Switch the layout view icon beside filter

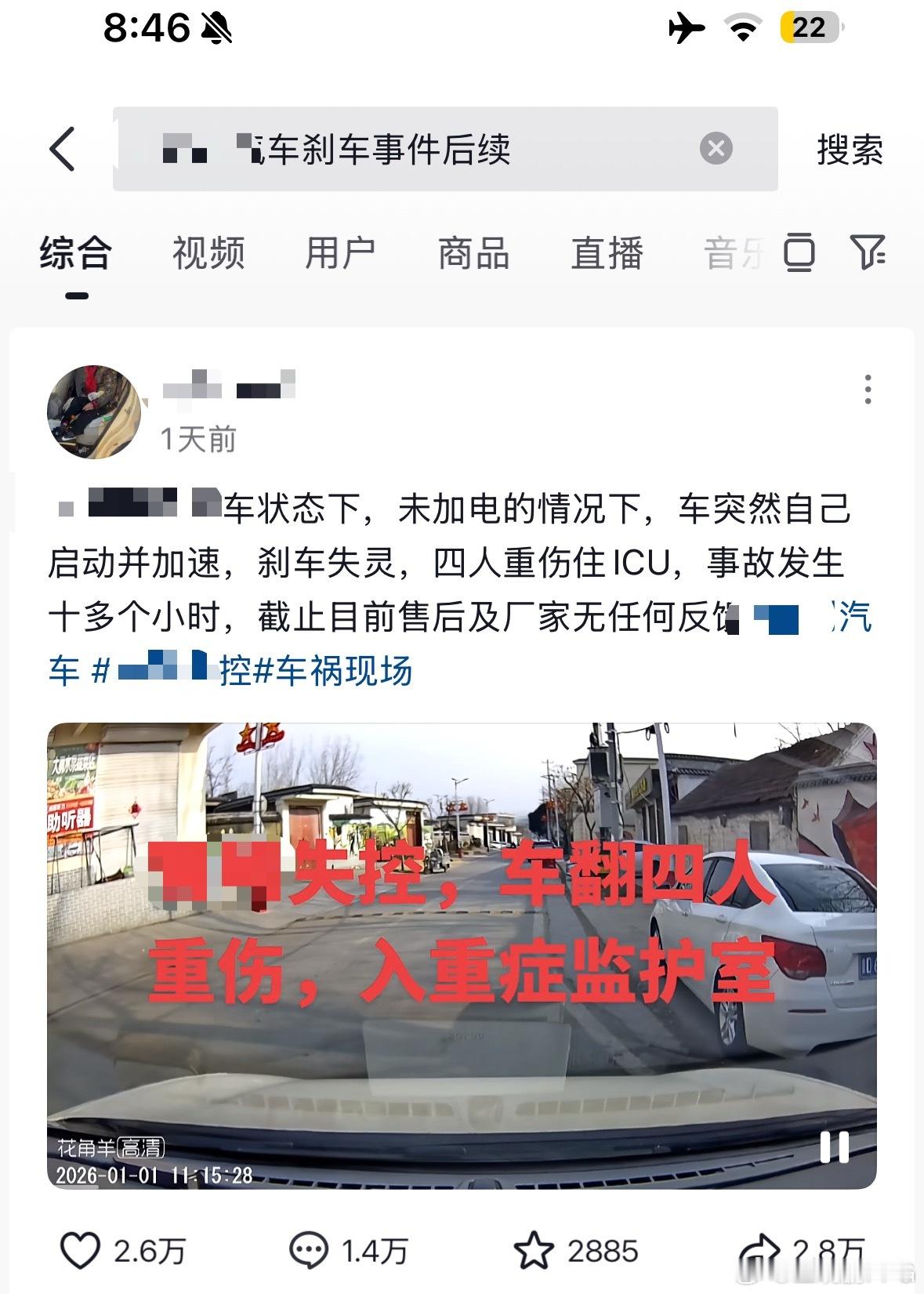click(799, 252)
